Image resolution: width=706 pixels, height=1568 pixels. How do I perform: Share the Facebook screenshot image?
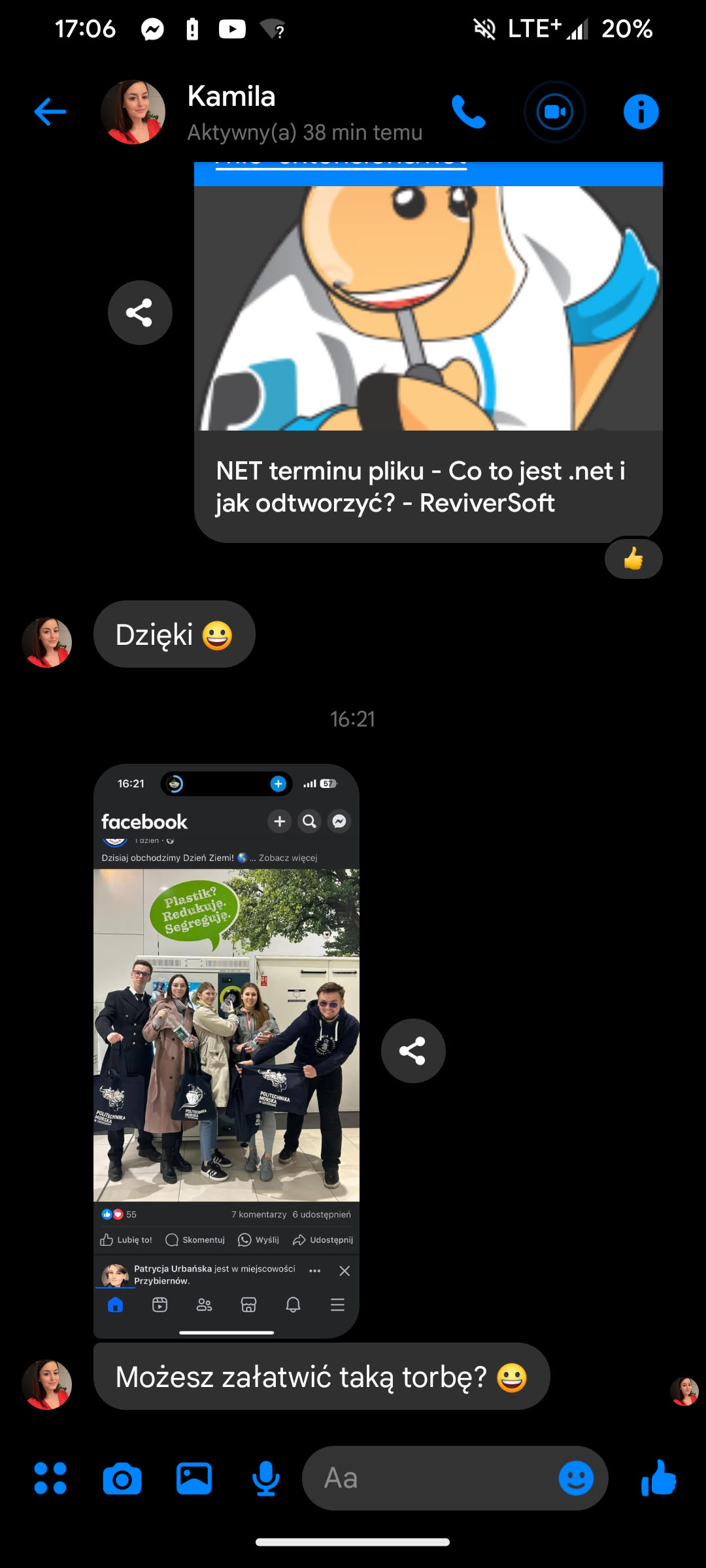click(413, 1051)
